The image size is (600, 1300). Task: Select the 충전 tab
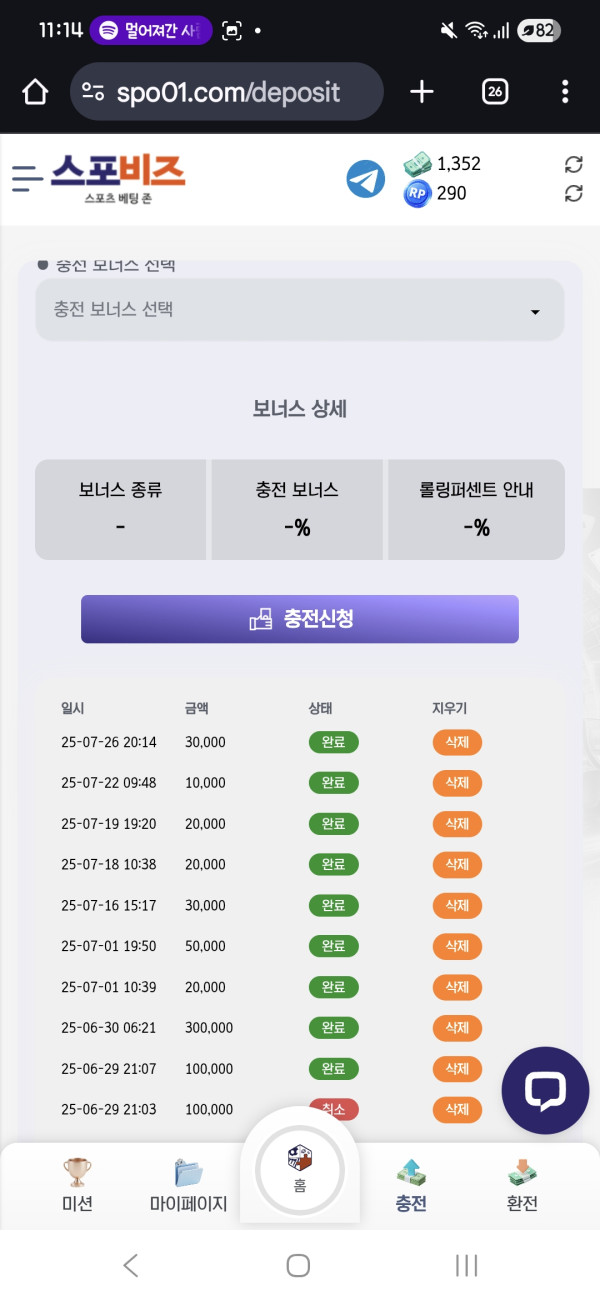[x=411, y=1185]
